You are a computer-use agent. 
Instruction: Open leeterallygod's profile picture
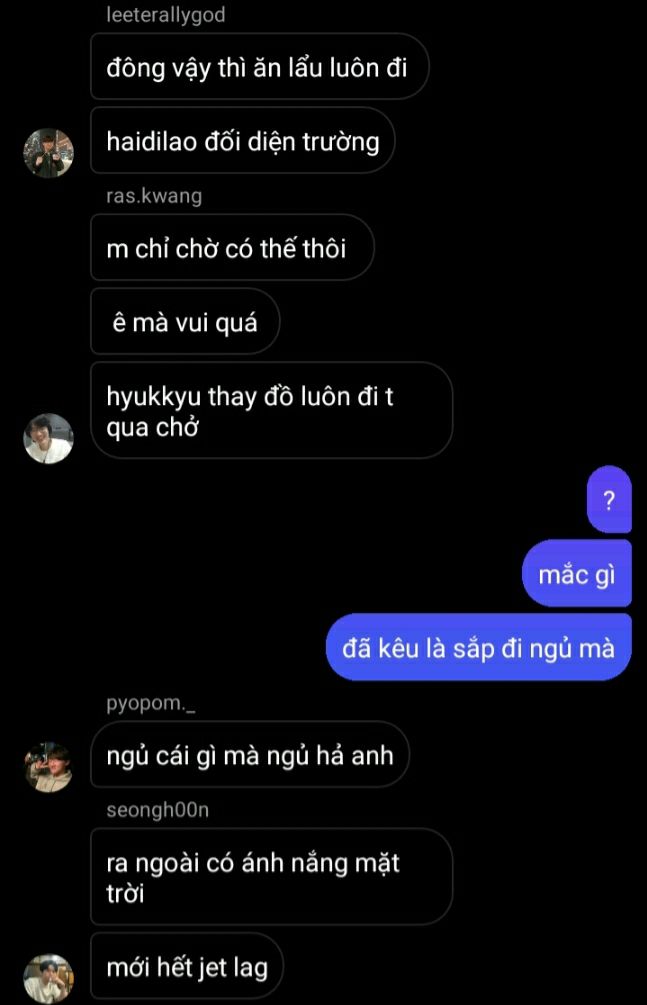tap(49, 154)
